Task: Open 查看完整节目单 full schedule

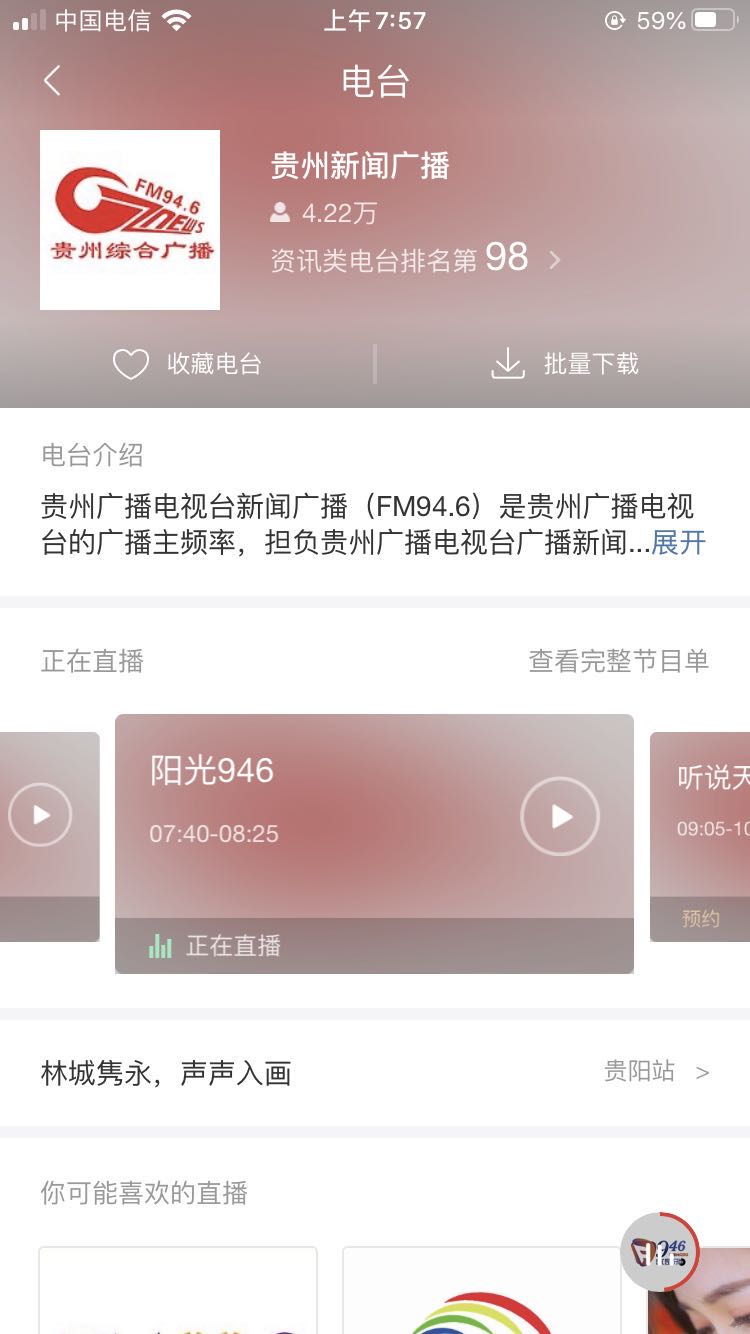Action: click(618, 661)
